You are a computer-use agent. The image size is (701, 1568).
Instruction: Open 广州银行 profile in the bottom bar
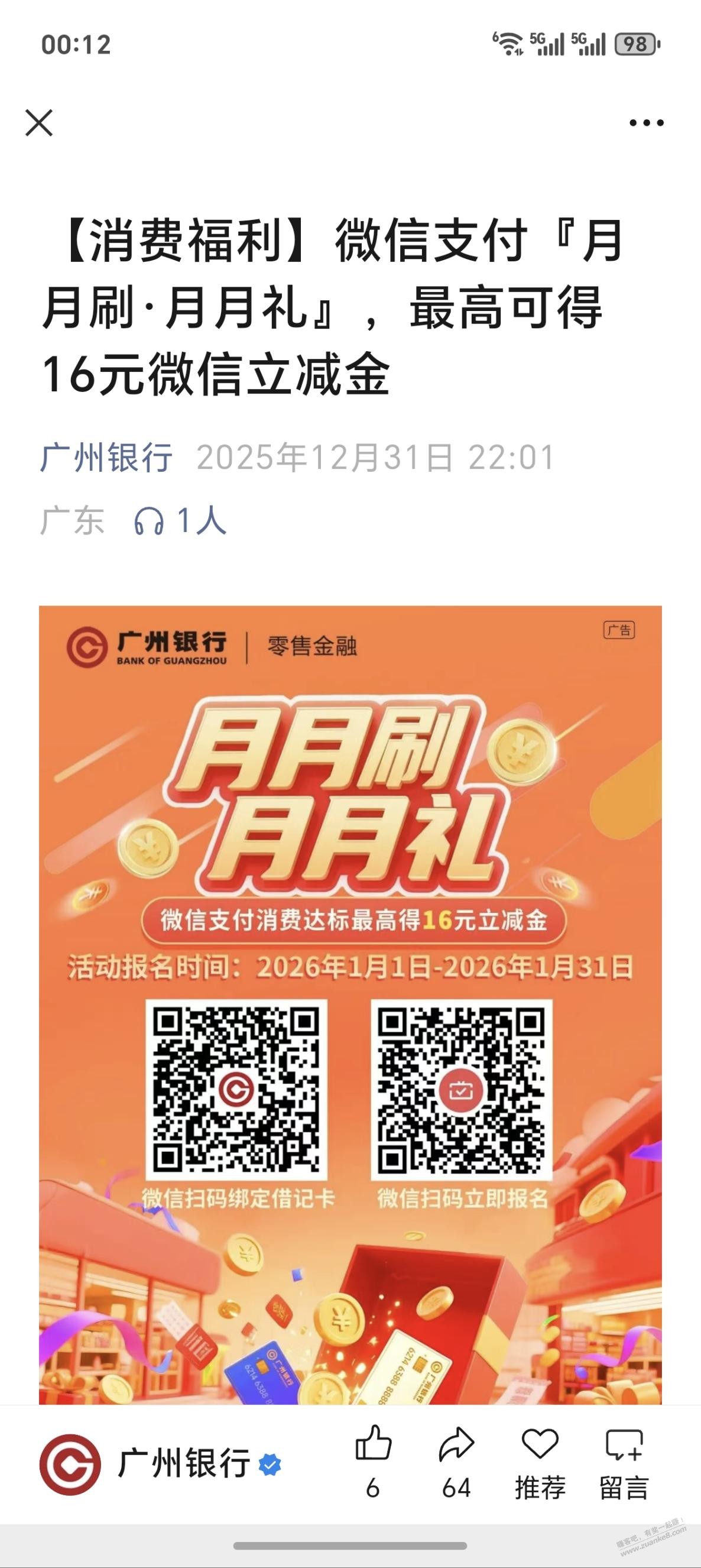(158, 1464)
